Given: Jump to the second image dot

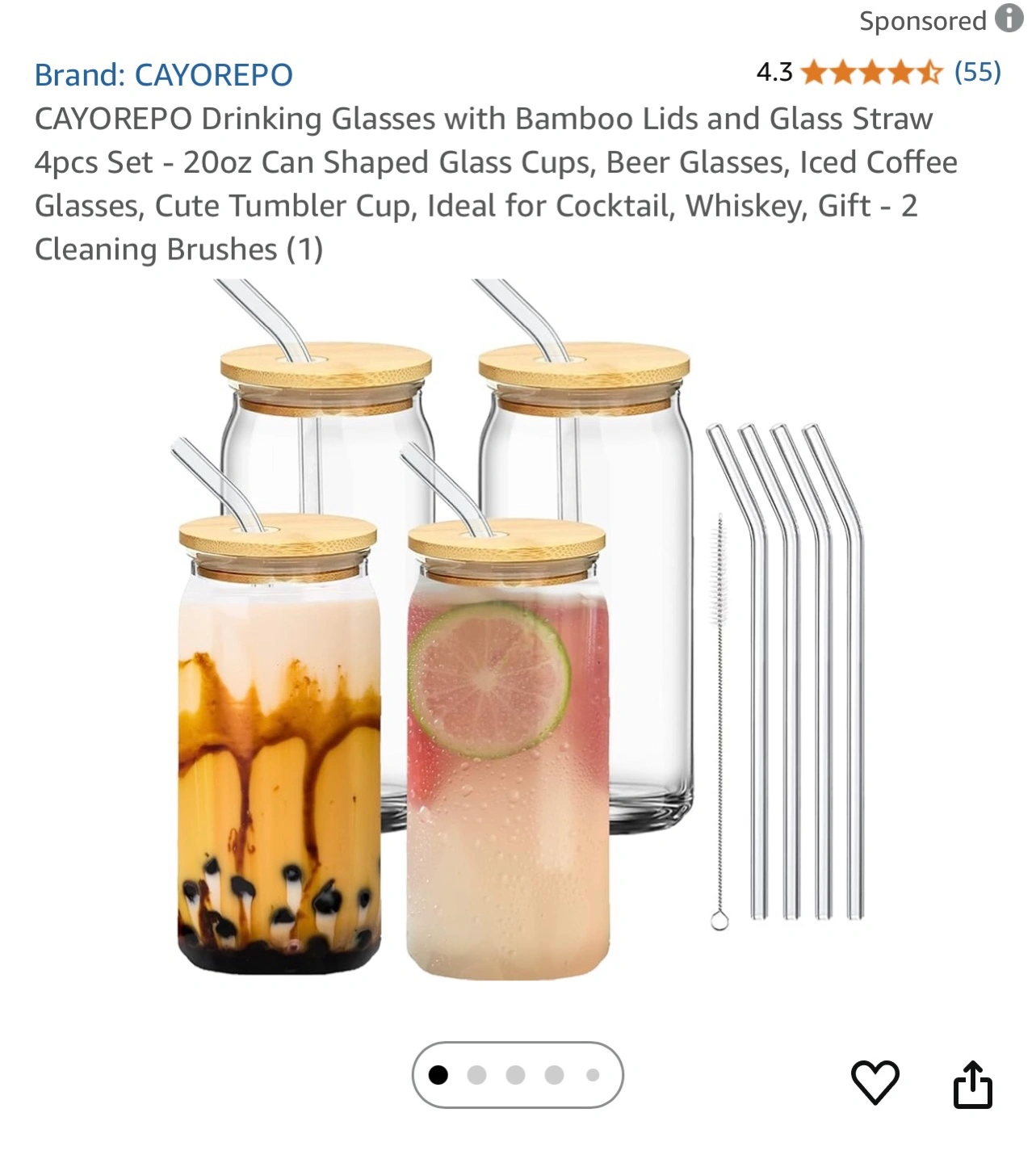Looking at the screenshot, I should coord(476,1075).
